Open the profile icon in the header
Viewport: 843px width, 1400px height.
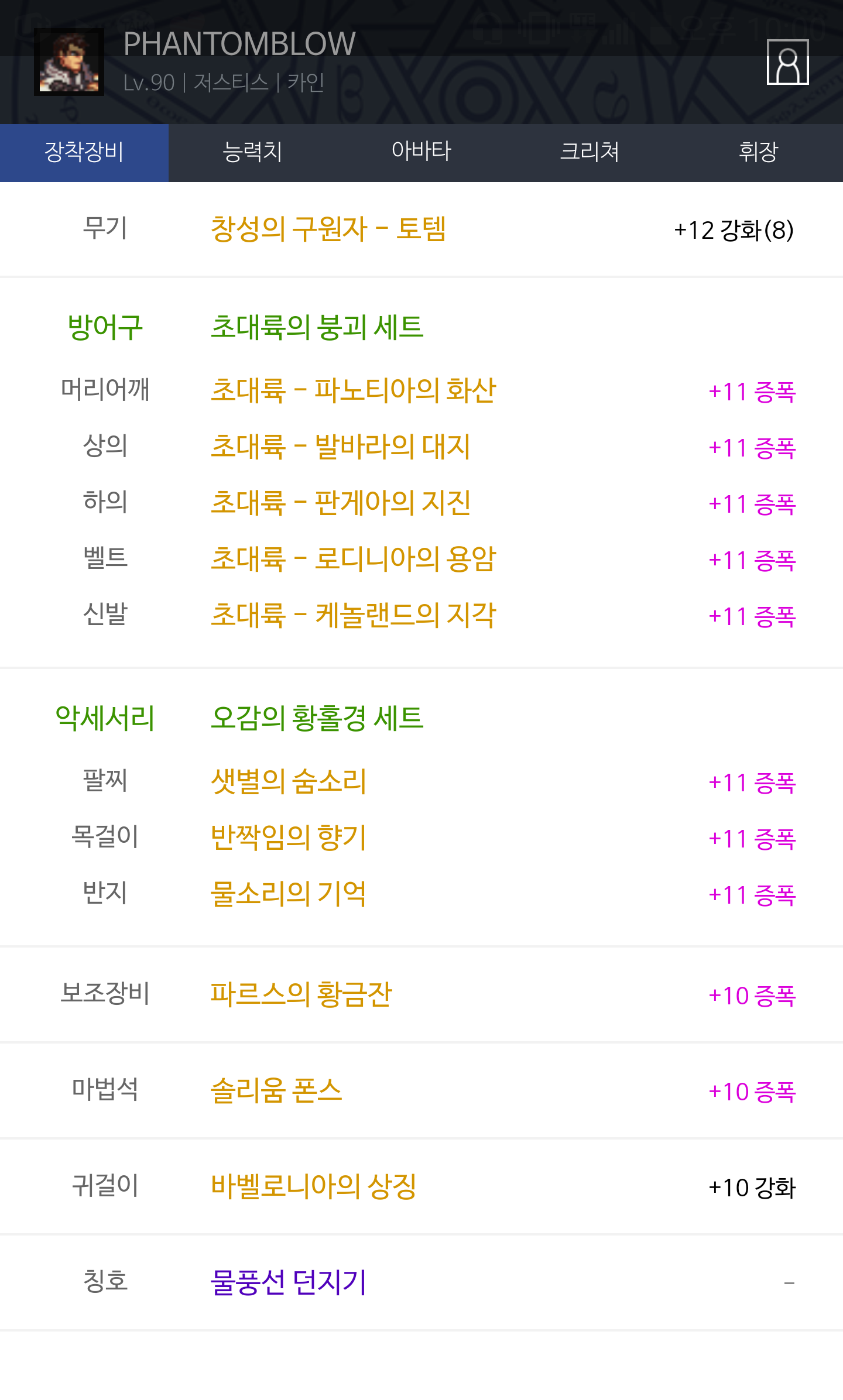pyautogui.click(x=787, y=62)
